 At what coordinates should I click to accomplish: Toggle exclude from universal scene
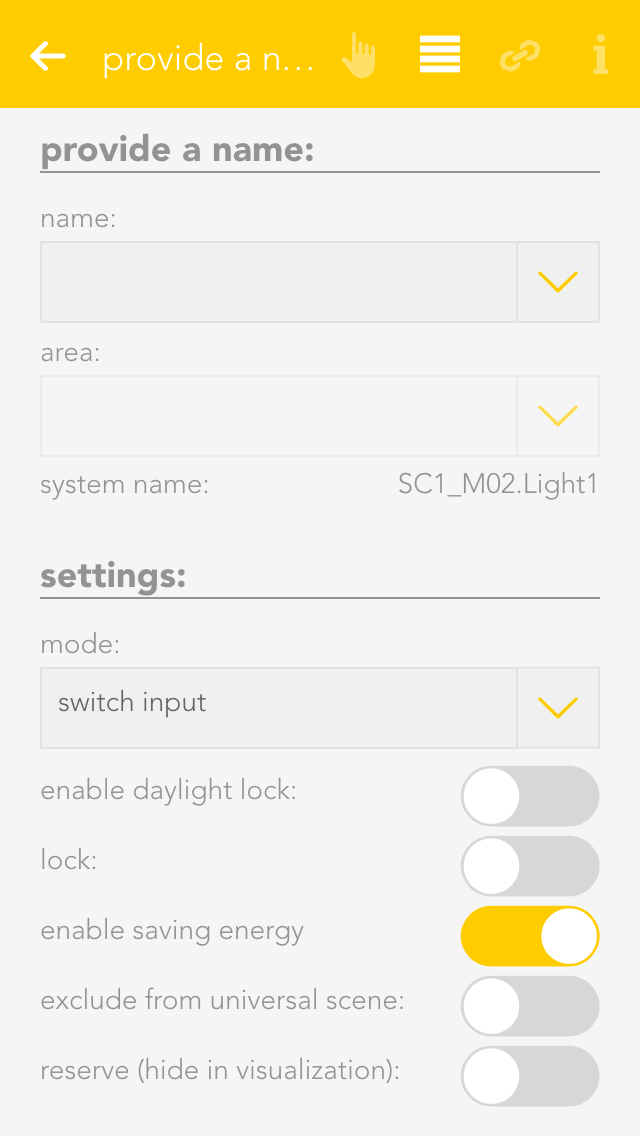click(x=530, y=1006)
